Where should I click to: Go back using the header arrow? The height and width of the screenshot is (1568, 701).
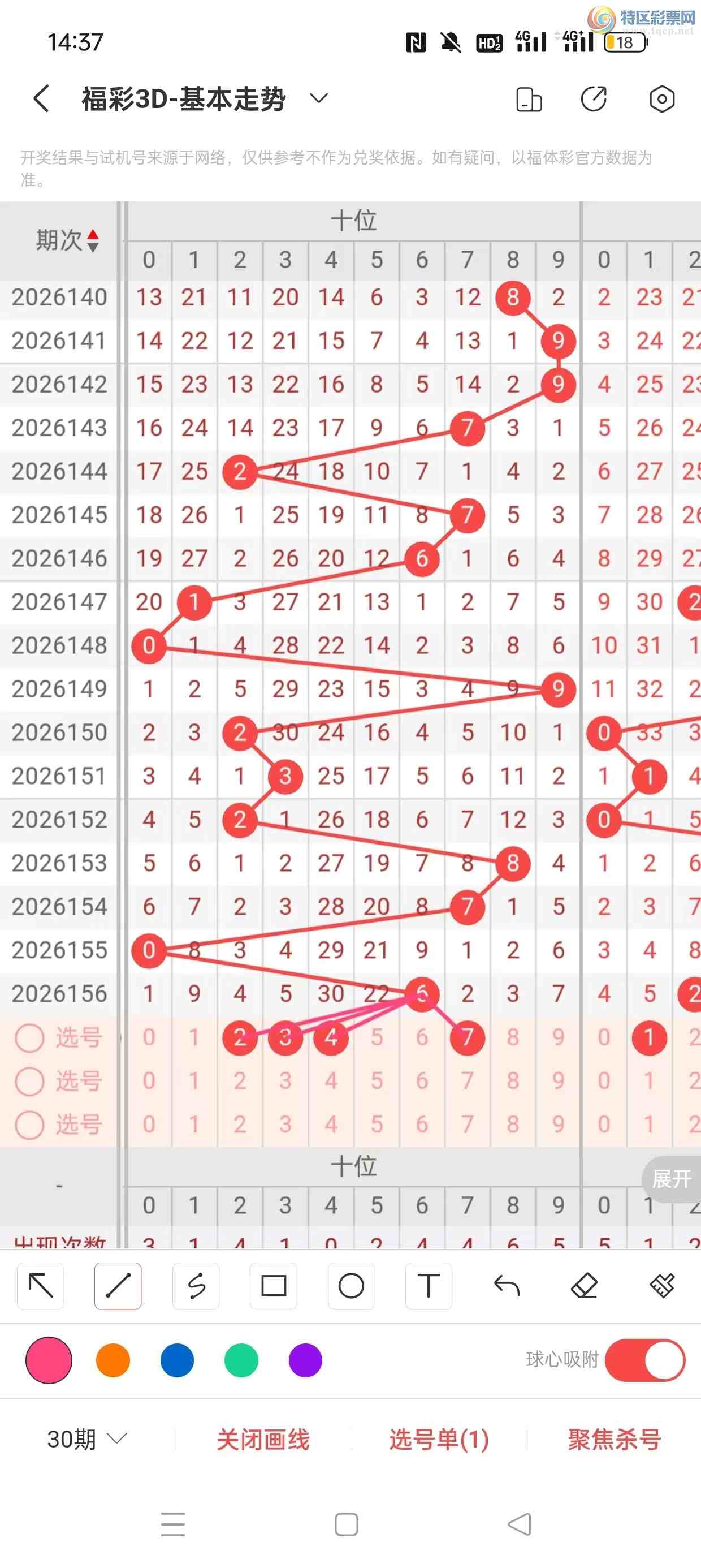click(x=41, y=98)
